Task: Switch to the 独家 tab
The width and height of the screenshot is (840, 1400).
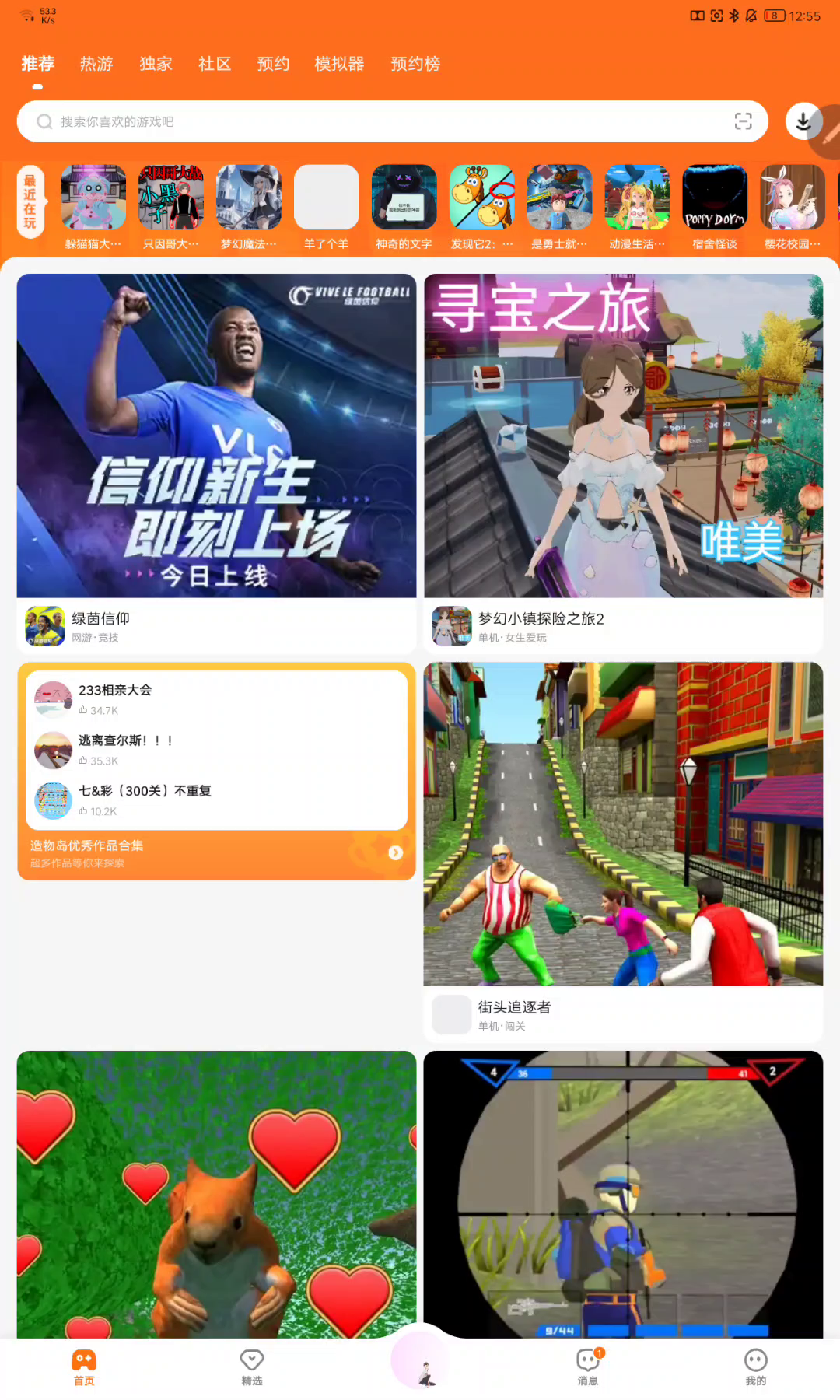Action: click(156, 64)
